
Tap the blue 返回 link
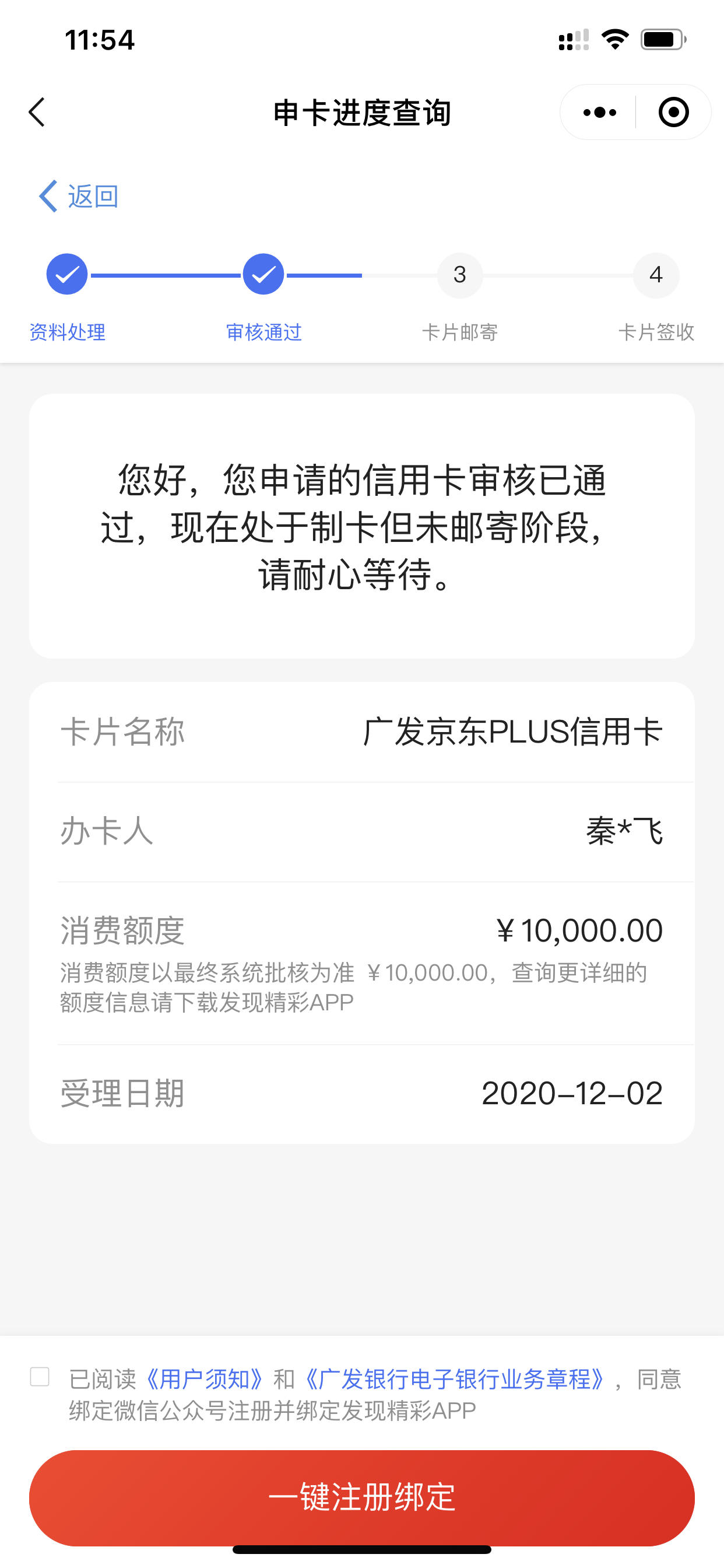(78, 196)
